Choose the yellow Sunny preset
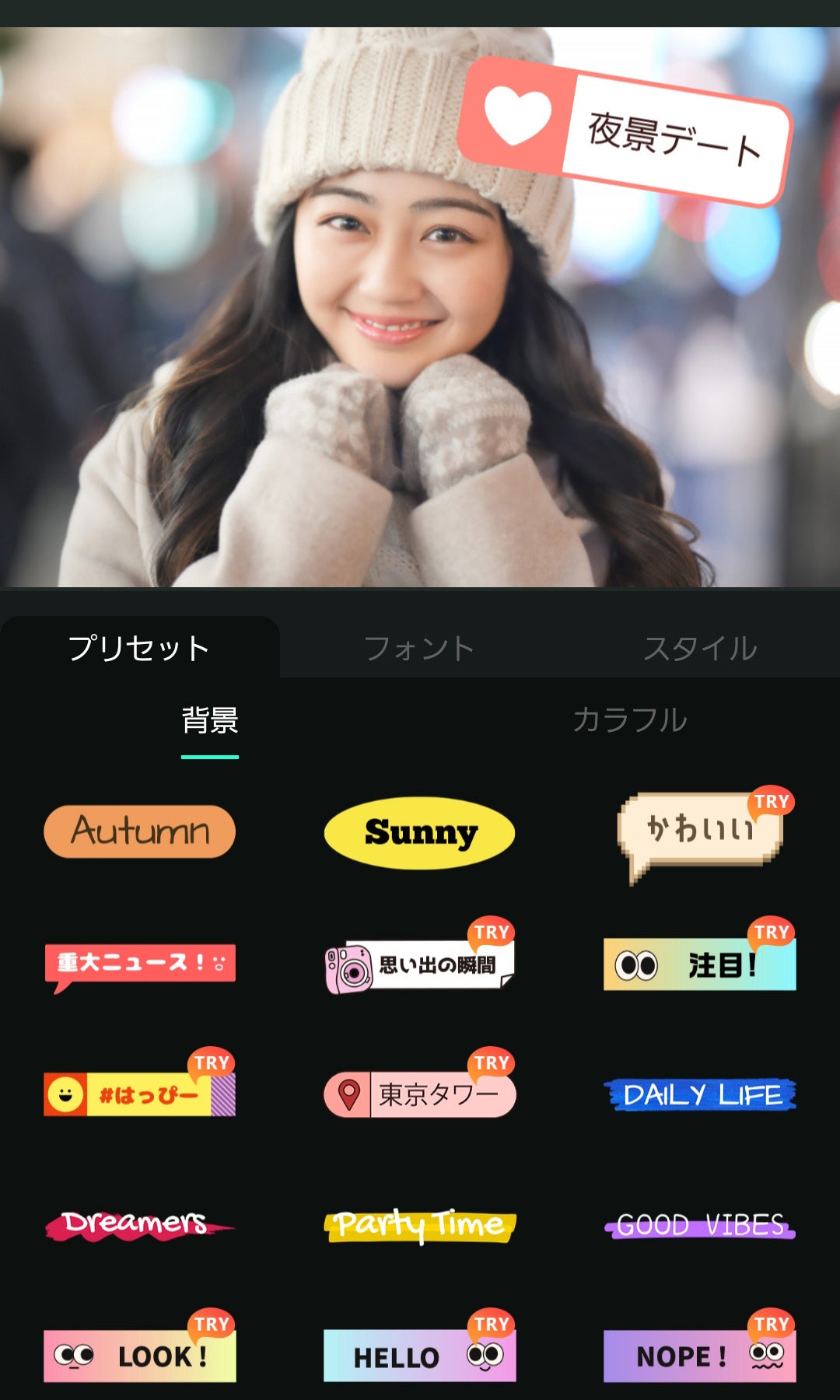The width and height of the screenshot is (840, 1400). pos(420,832)
